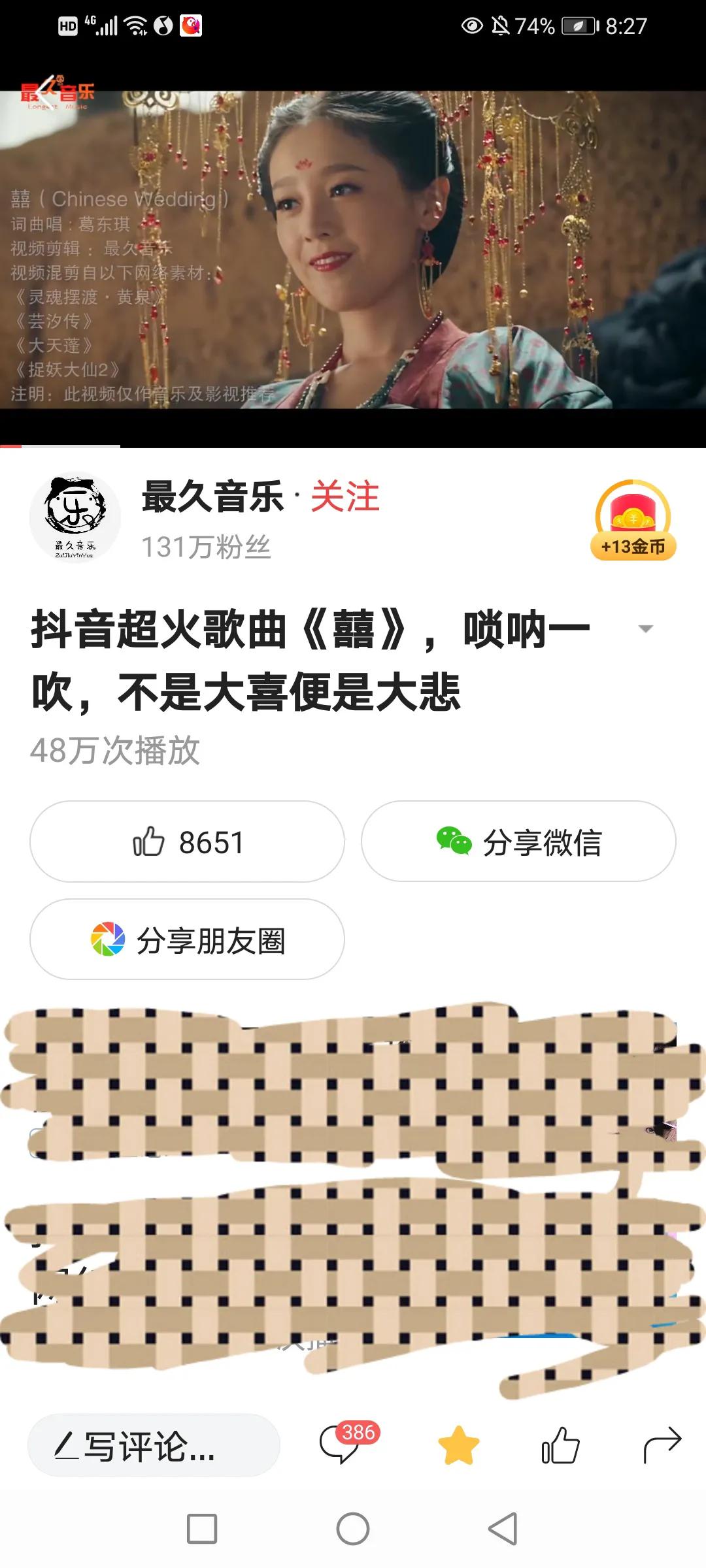This screenshot has width=706, height=1568.
Task: Toggle the favorite star icon
Action: pyautogui.click(x=459, y=1445)
